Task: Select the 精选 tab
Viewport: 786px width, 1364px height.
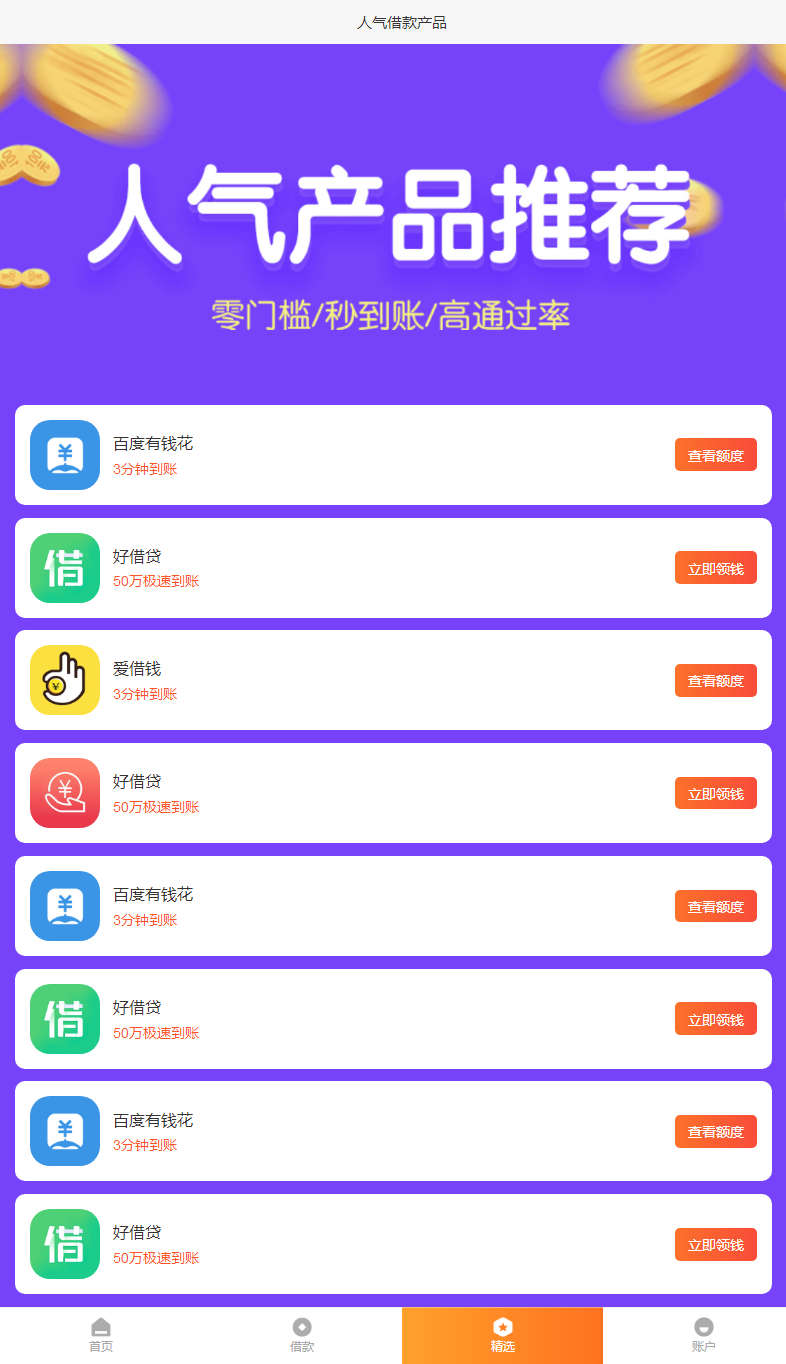Action: click(502, 1335)
